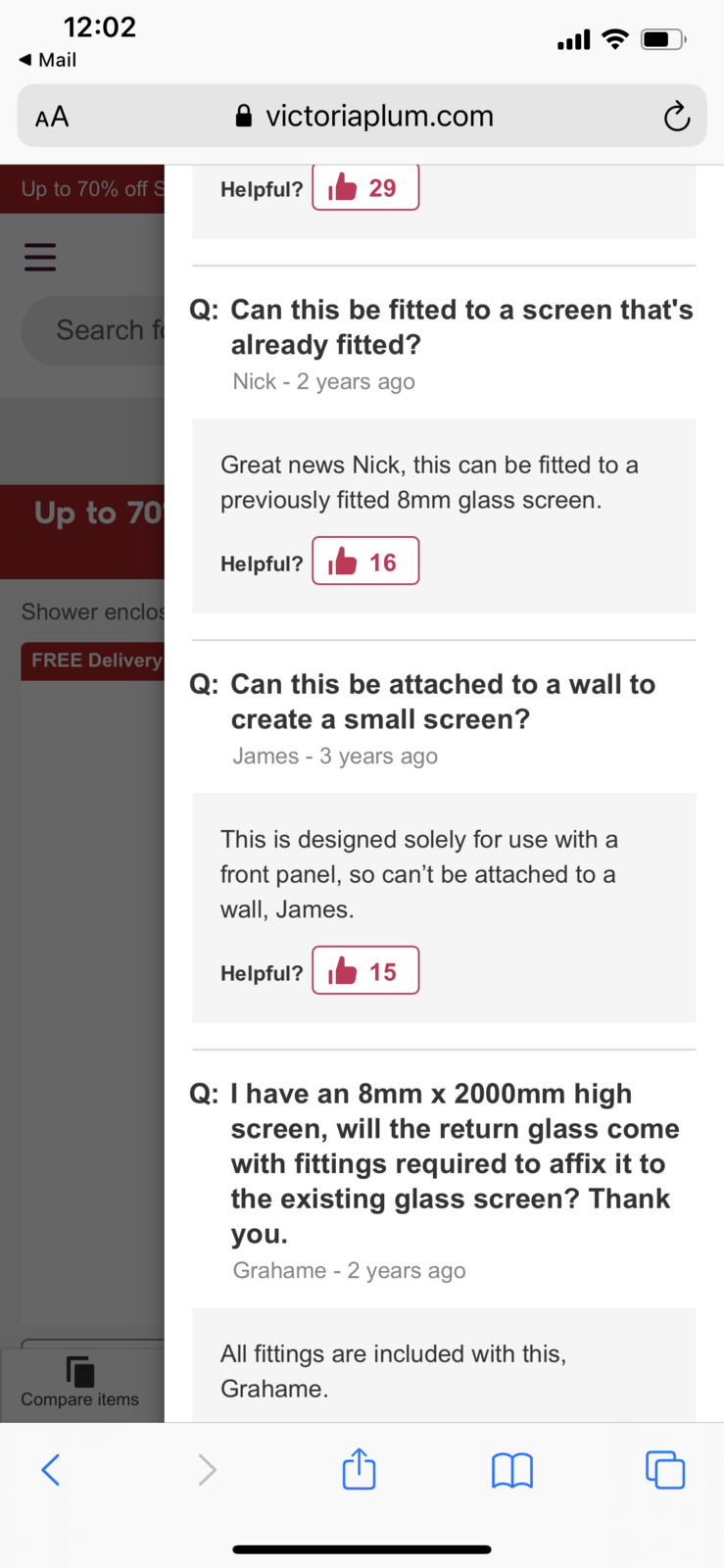
Task: Mark the answer with 29 likes as helpful
Action: click(x=364, y=187)
